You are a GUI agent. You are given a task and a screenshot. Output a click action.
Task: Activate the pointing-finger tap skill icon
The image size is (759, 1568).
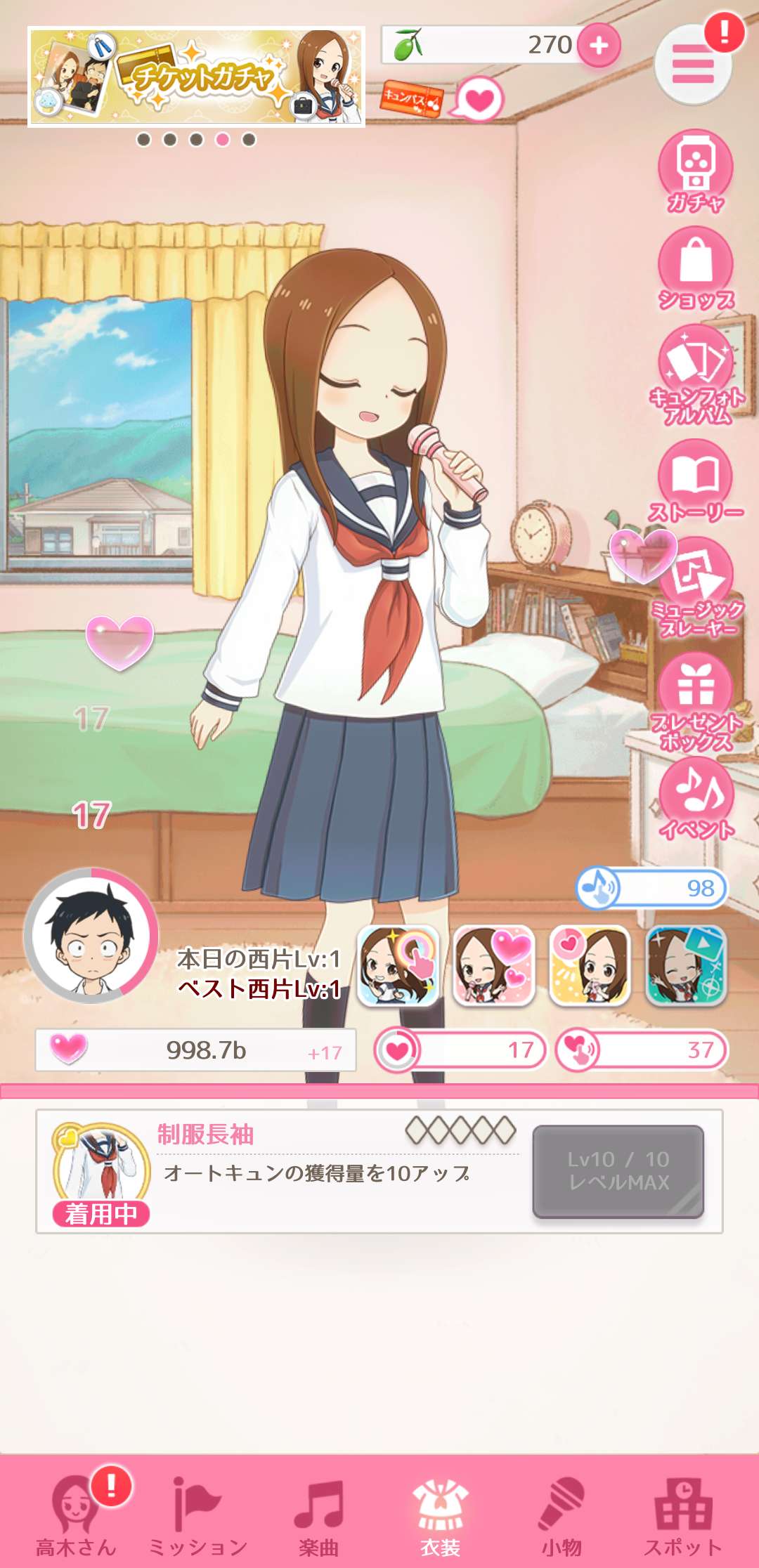click(398, 965)
